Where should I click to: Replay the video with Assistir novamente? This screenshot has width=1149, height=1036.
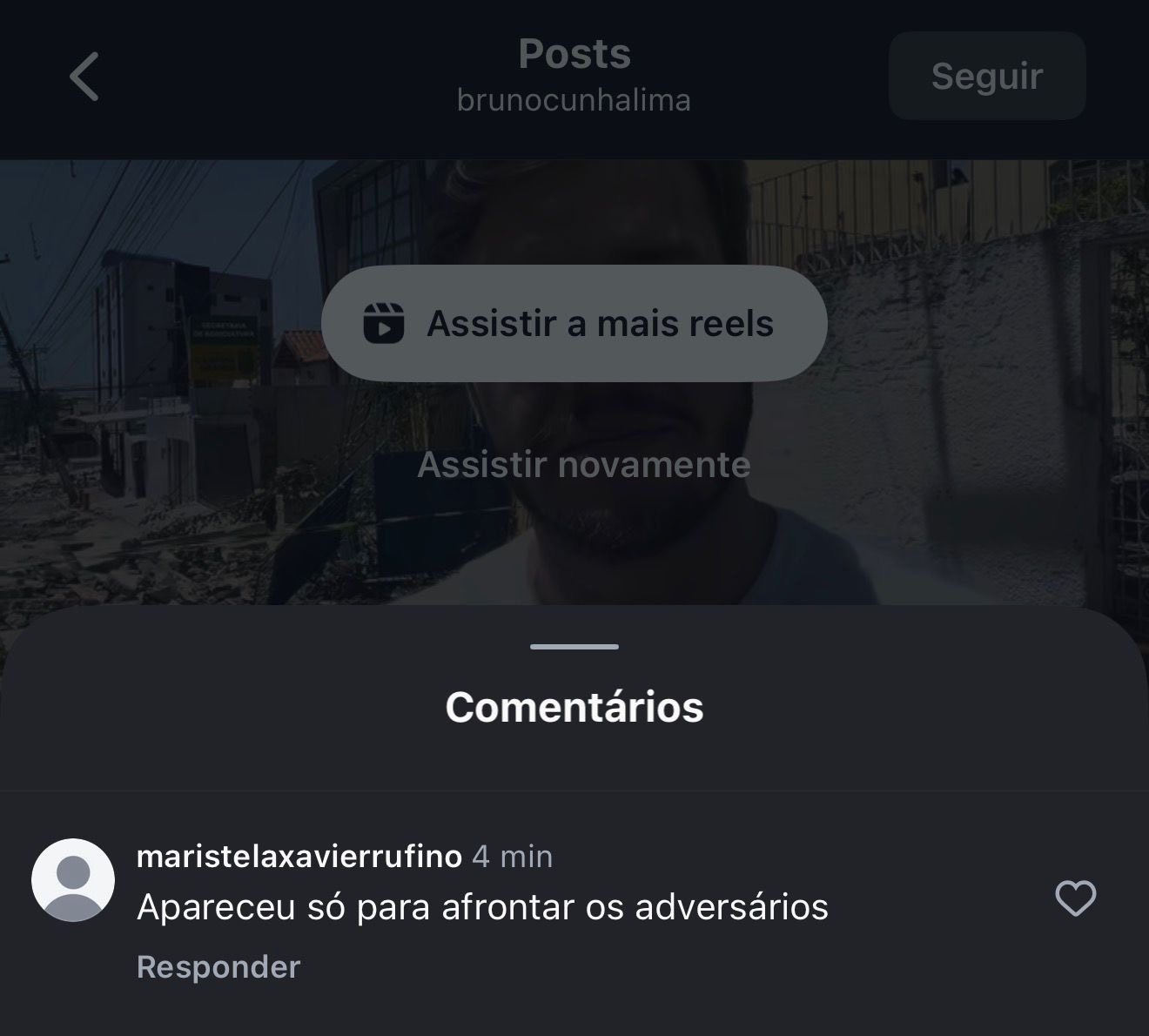(x=583, y=464)
